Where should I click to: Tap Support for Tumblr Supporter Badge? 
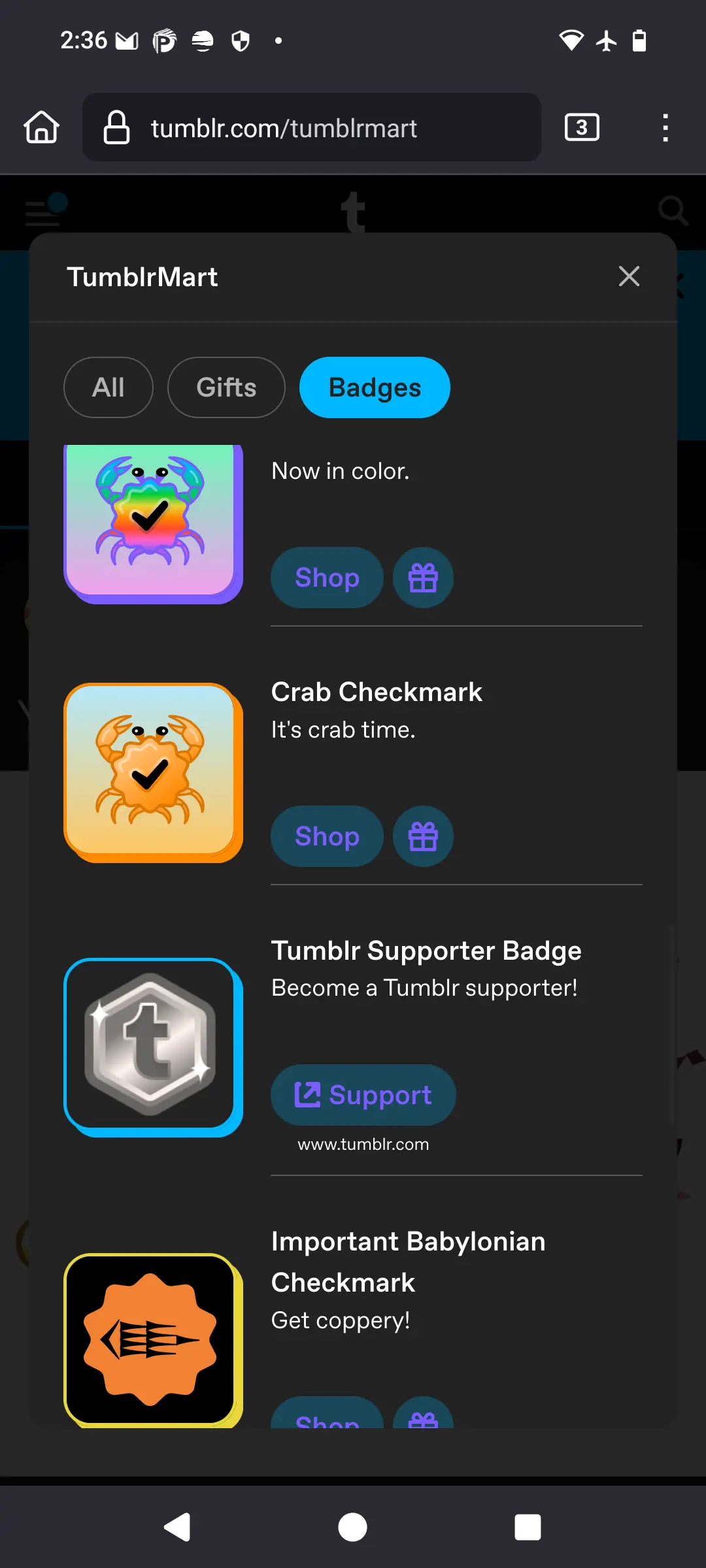(363, 1095)
